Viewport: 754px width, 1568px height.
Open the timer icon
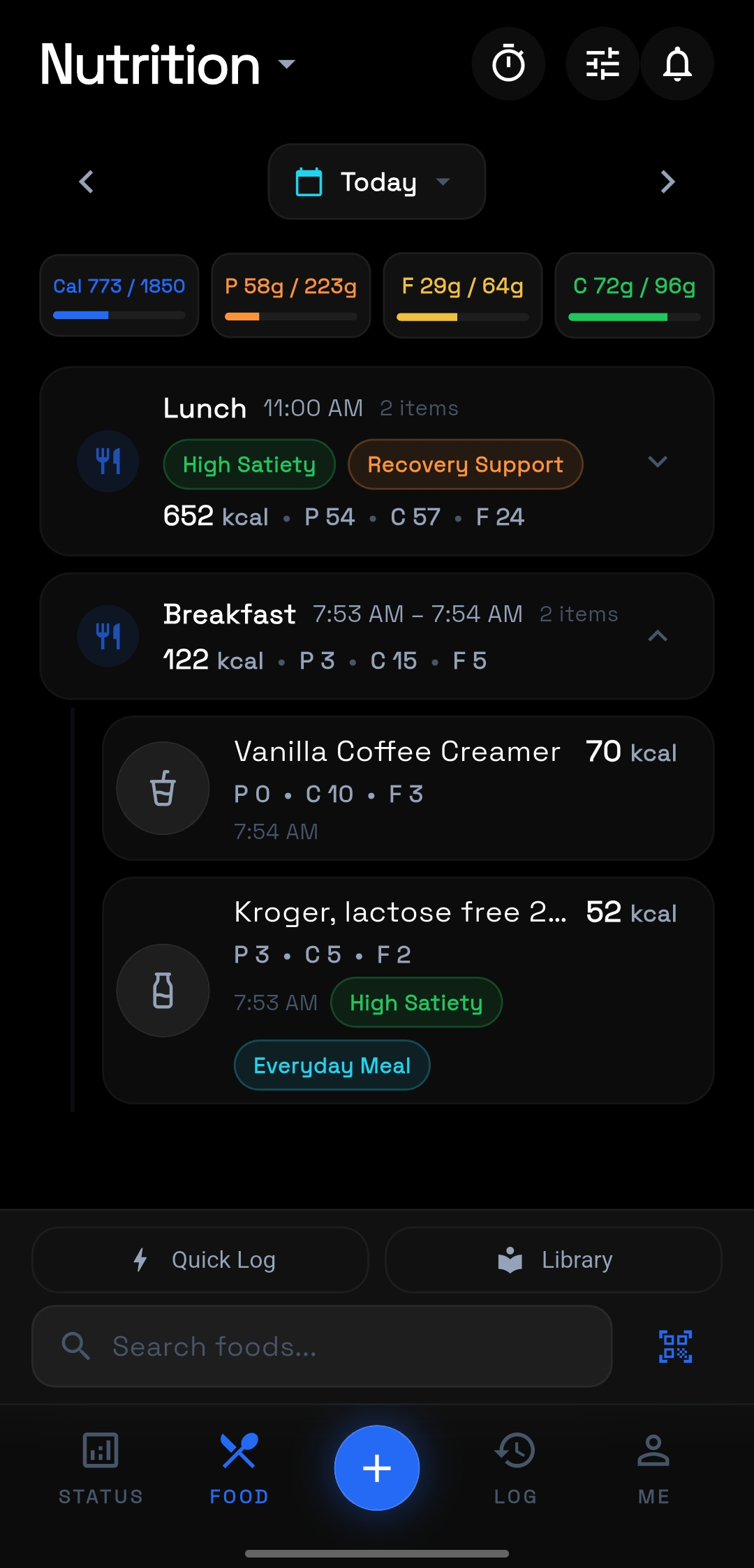(x=508, y=64)
